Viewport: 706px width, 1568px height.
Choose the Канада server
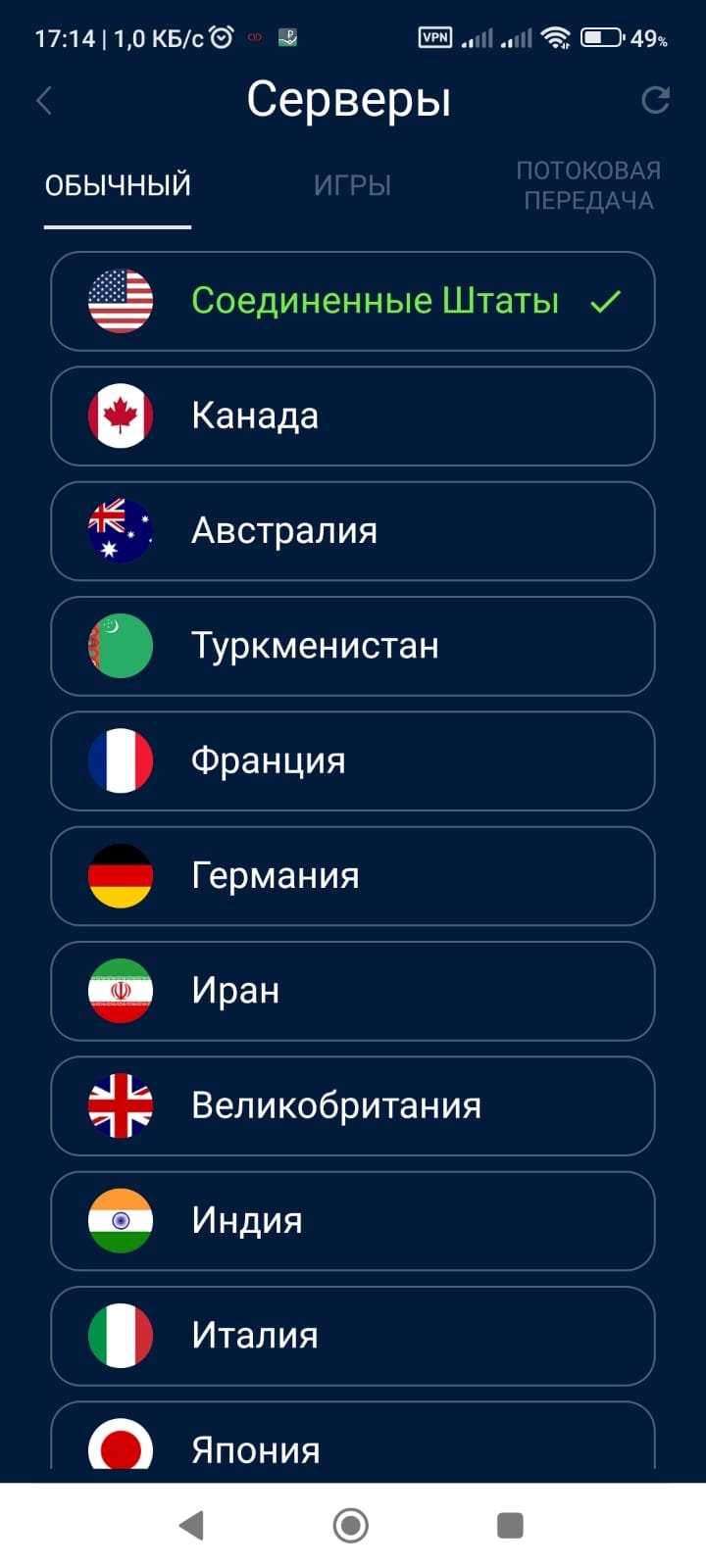pos(353,416)
